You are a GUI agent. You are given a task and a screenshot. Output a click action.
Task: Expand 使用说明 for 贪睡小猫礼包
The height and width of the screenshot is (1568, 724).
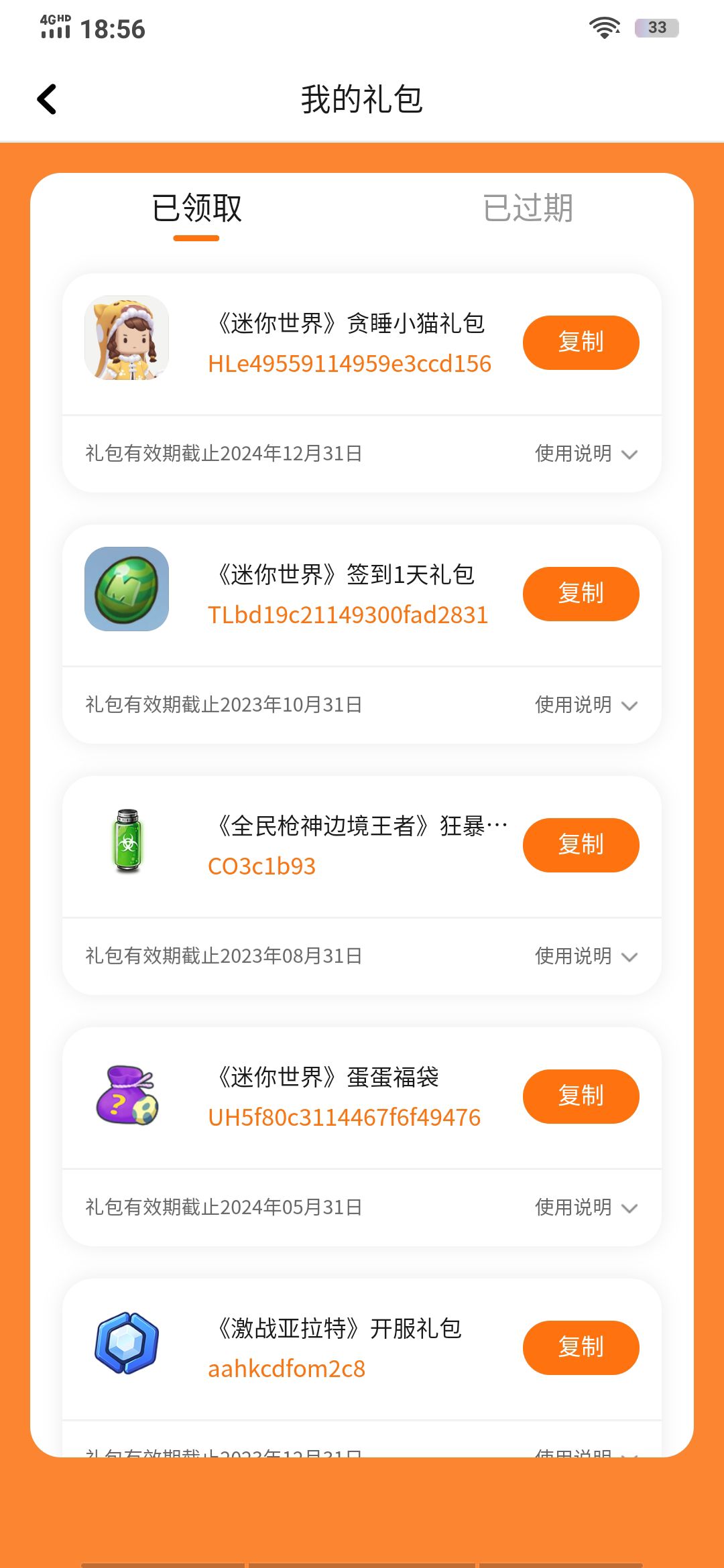[x=585, y=454]
